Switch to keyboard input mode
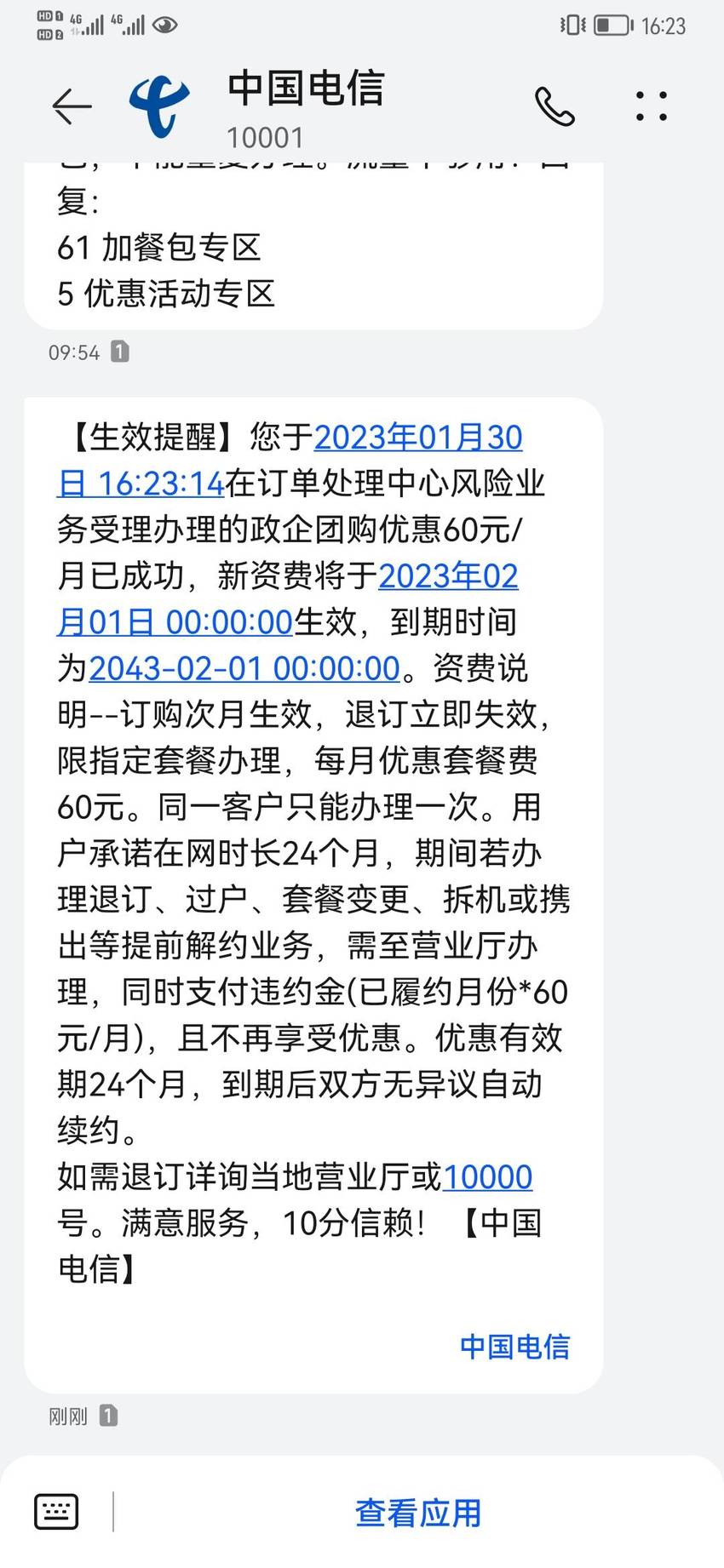 pyautogui.click(x=56, y=1512)
